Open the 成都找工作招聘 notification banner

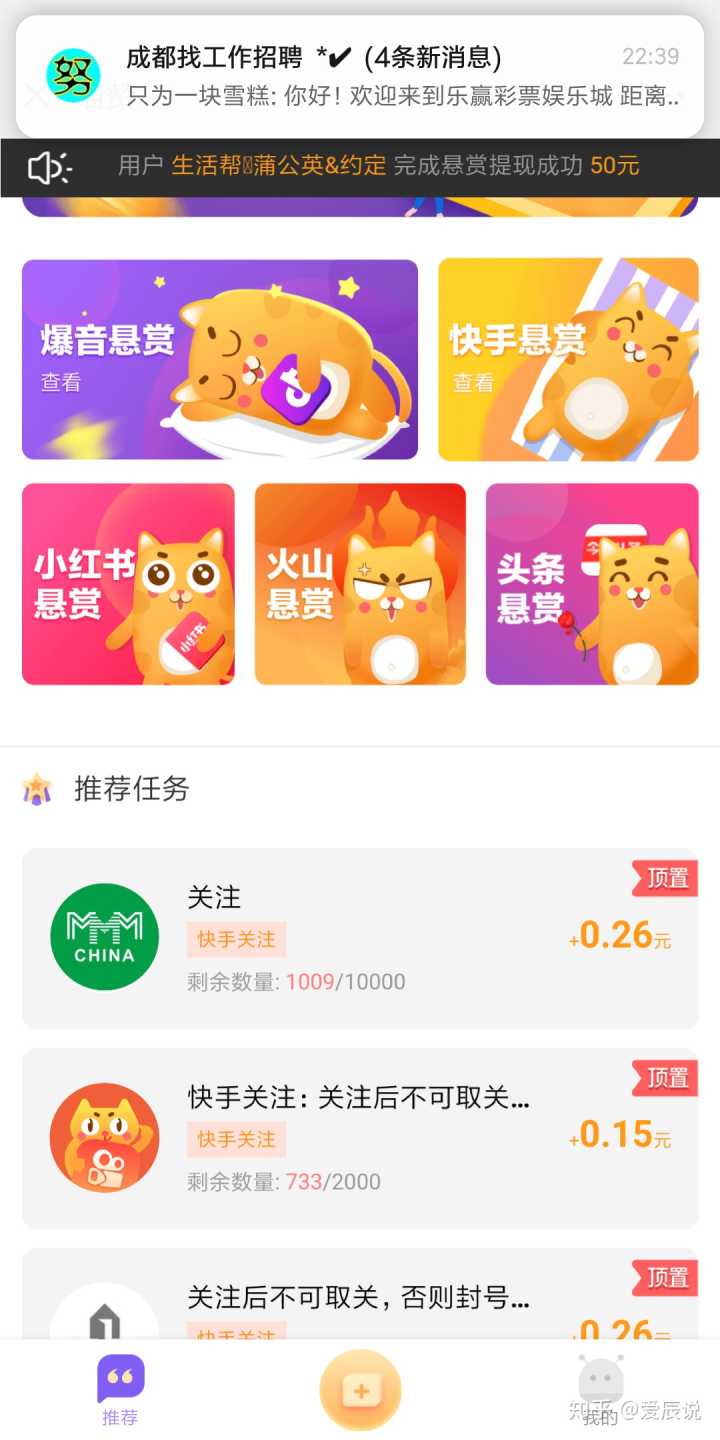point(360,75)
